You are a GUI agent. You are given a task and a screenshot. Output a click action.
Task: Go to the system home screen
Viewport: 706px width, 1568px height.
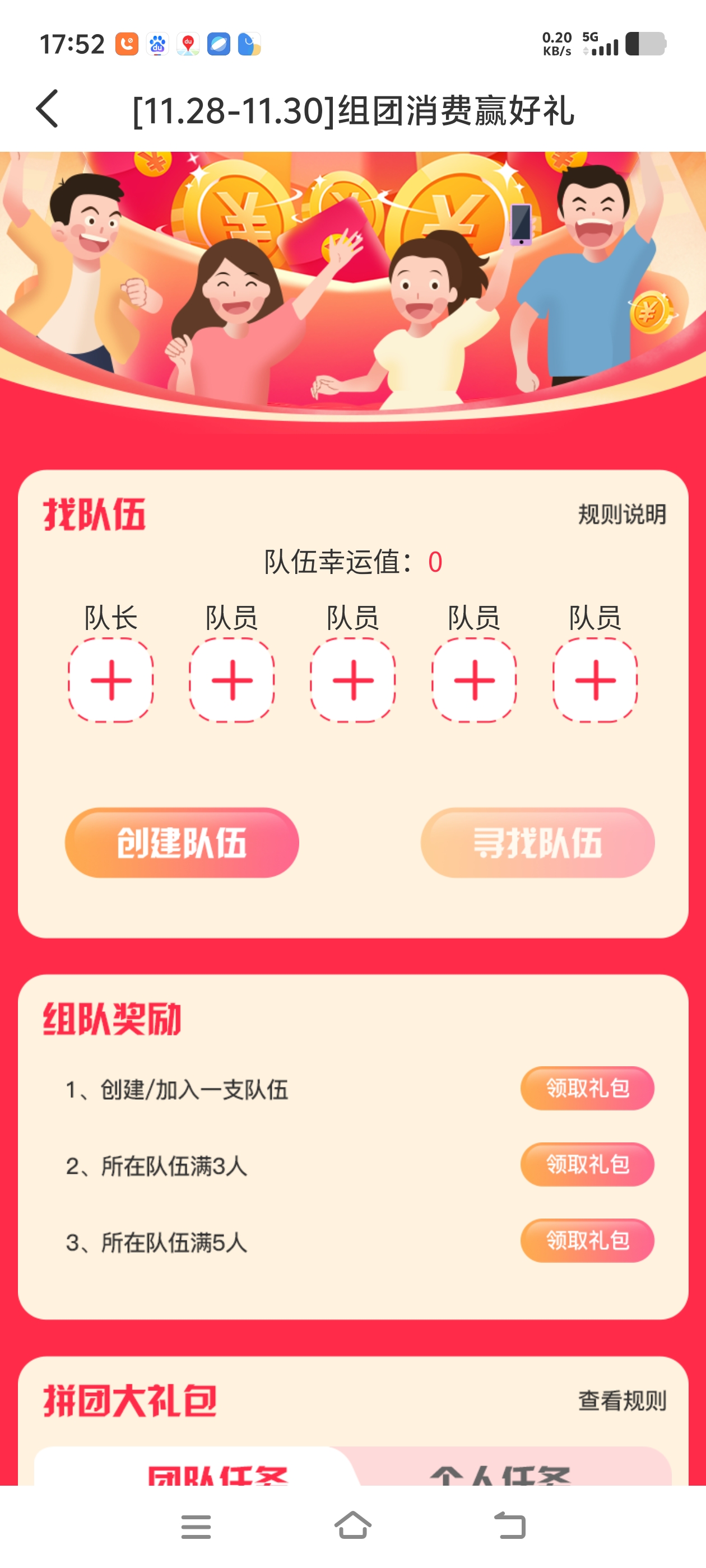click(352, 1527)
